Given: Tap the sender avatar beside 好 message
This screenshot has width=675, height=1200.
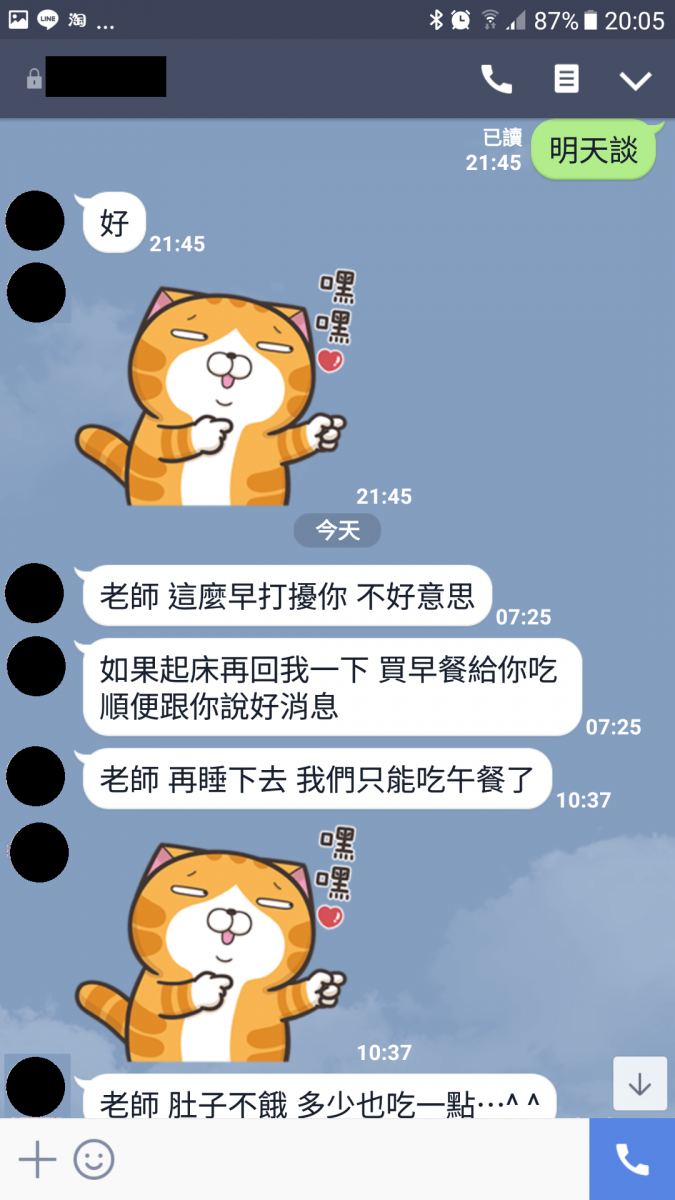Looking at the screenshot, I should [35, 220].
